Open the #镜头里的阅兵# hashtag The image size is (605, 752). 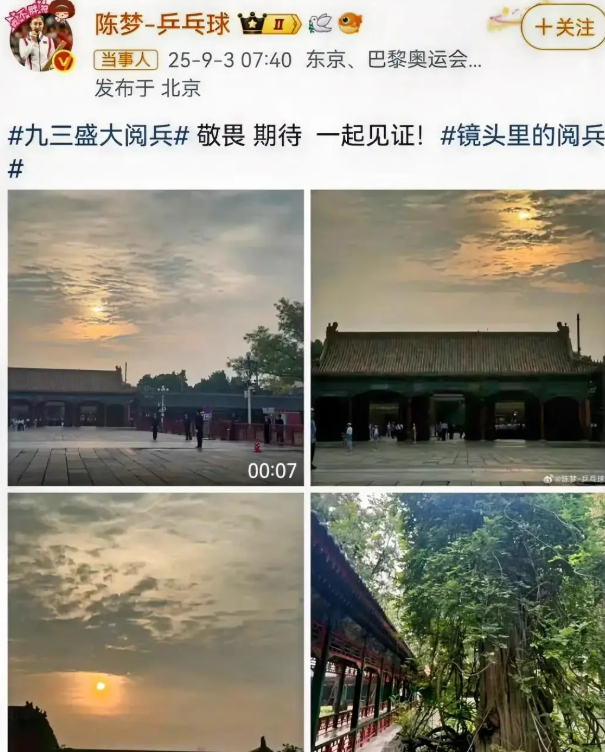click(x=521, y=136)
